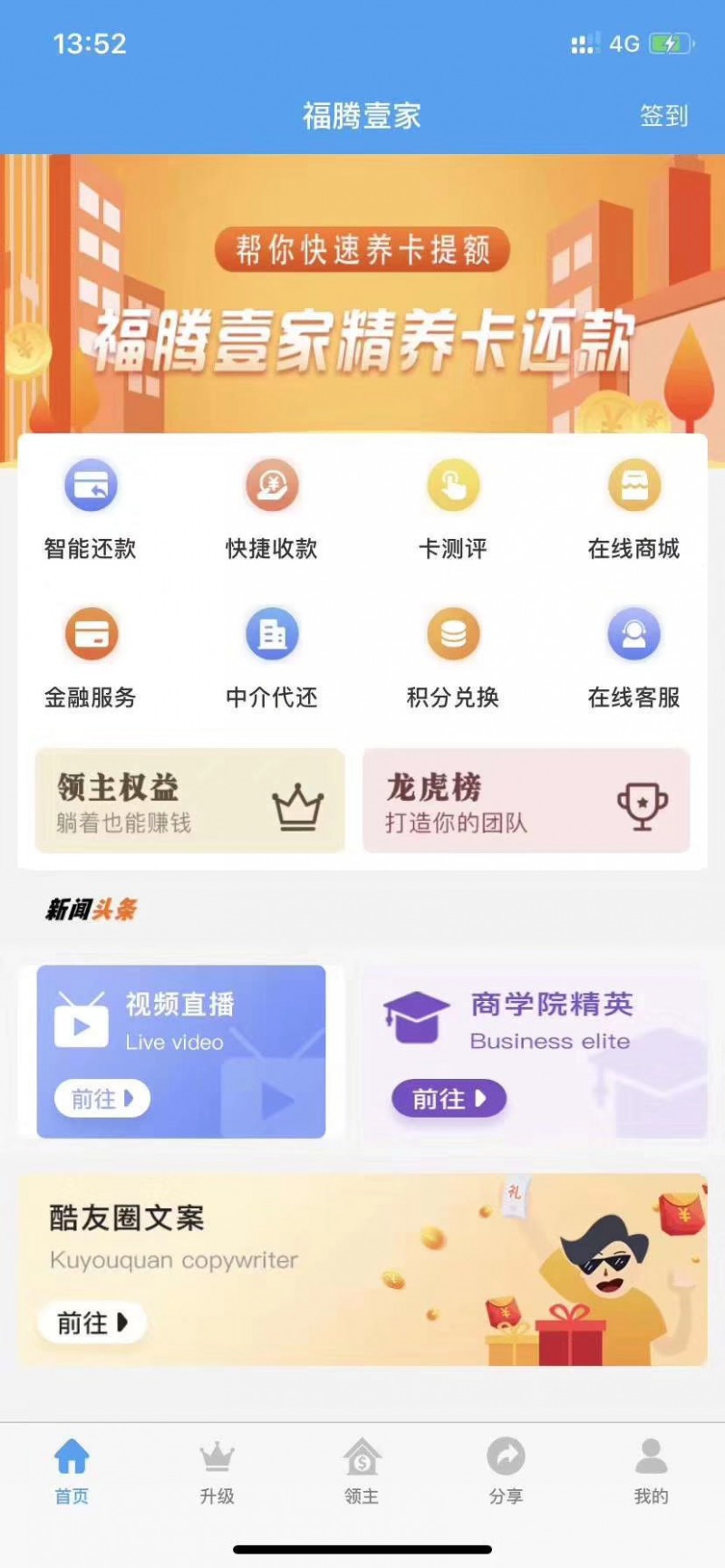Tap 前往 on 酷友圈文案 copywriter banner
The image size is (725, 1568).
(x=92, y=1323)
